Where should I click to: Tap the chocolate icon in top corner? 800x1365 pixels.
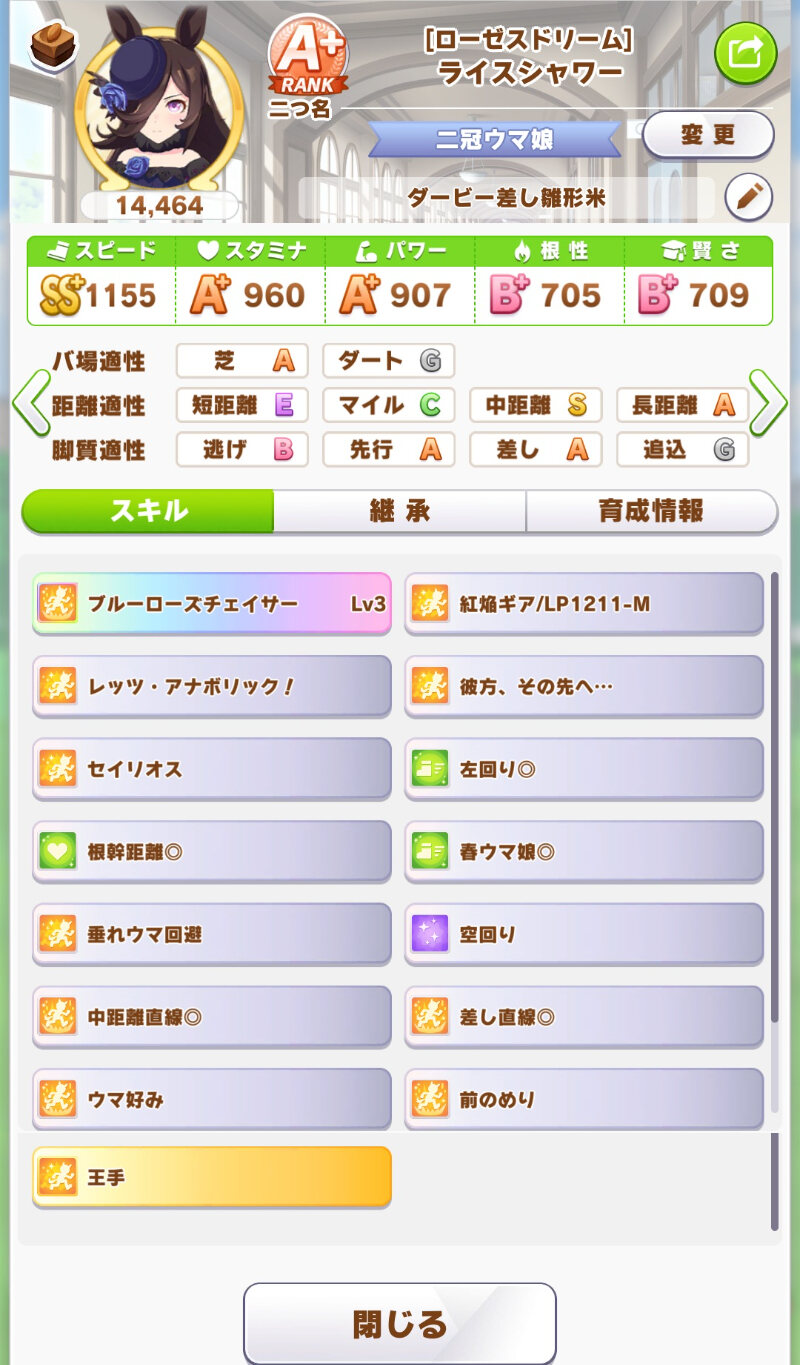tap(54, 44)
